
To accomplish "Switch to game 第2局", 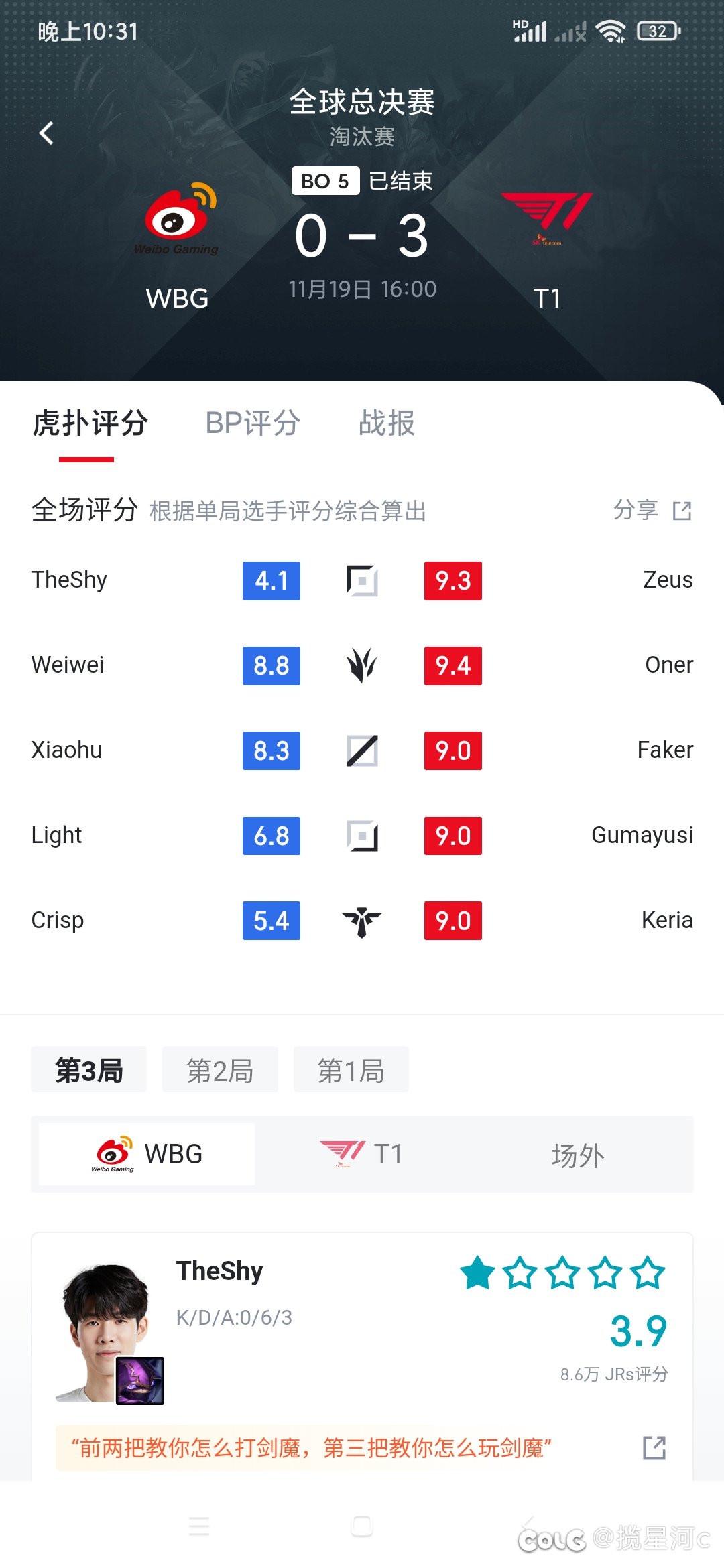I will [220, 1070].
